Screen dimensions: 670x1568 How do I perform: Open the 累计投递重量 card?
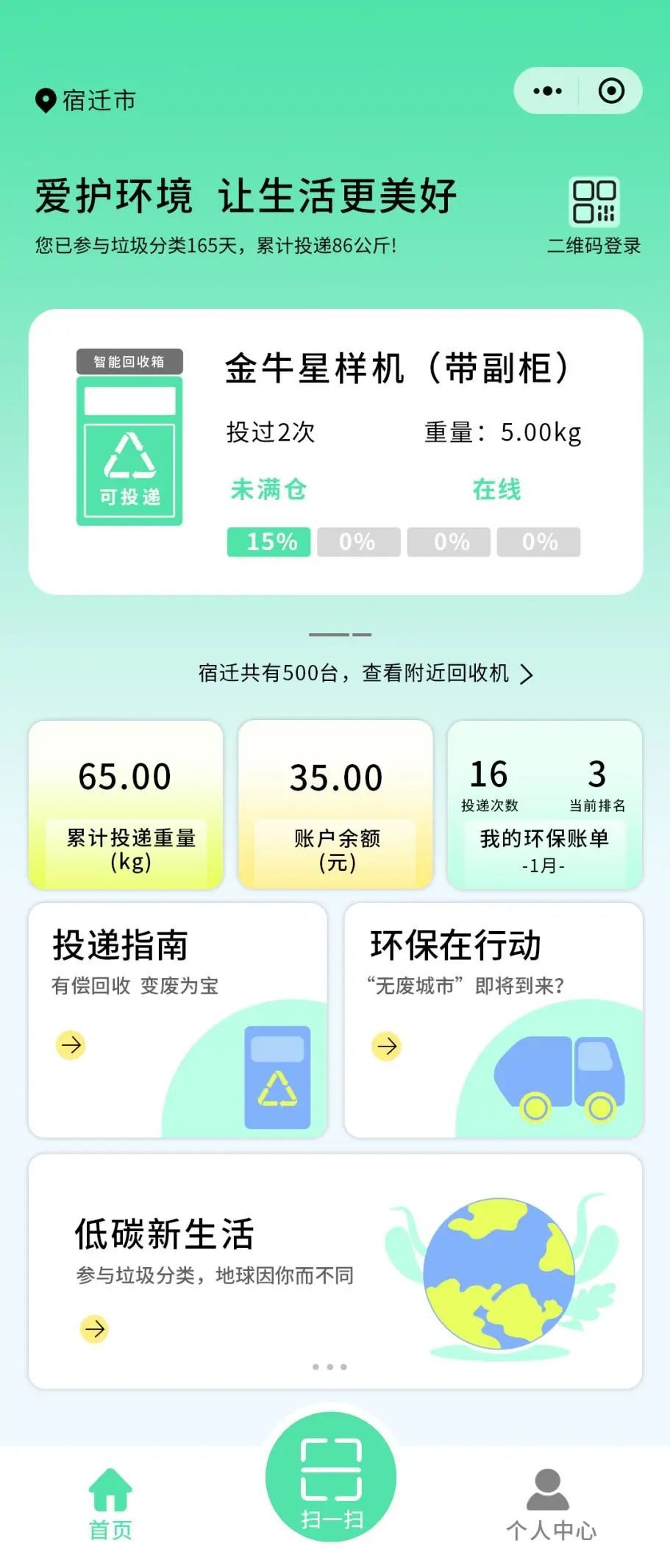tap(126, 805)
